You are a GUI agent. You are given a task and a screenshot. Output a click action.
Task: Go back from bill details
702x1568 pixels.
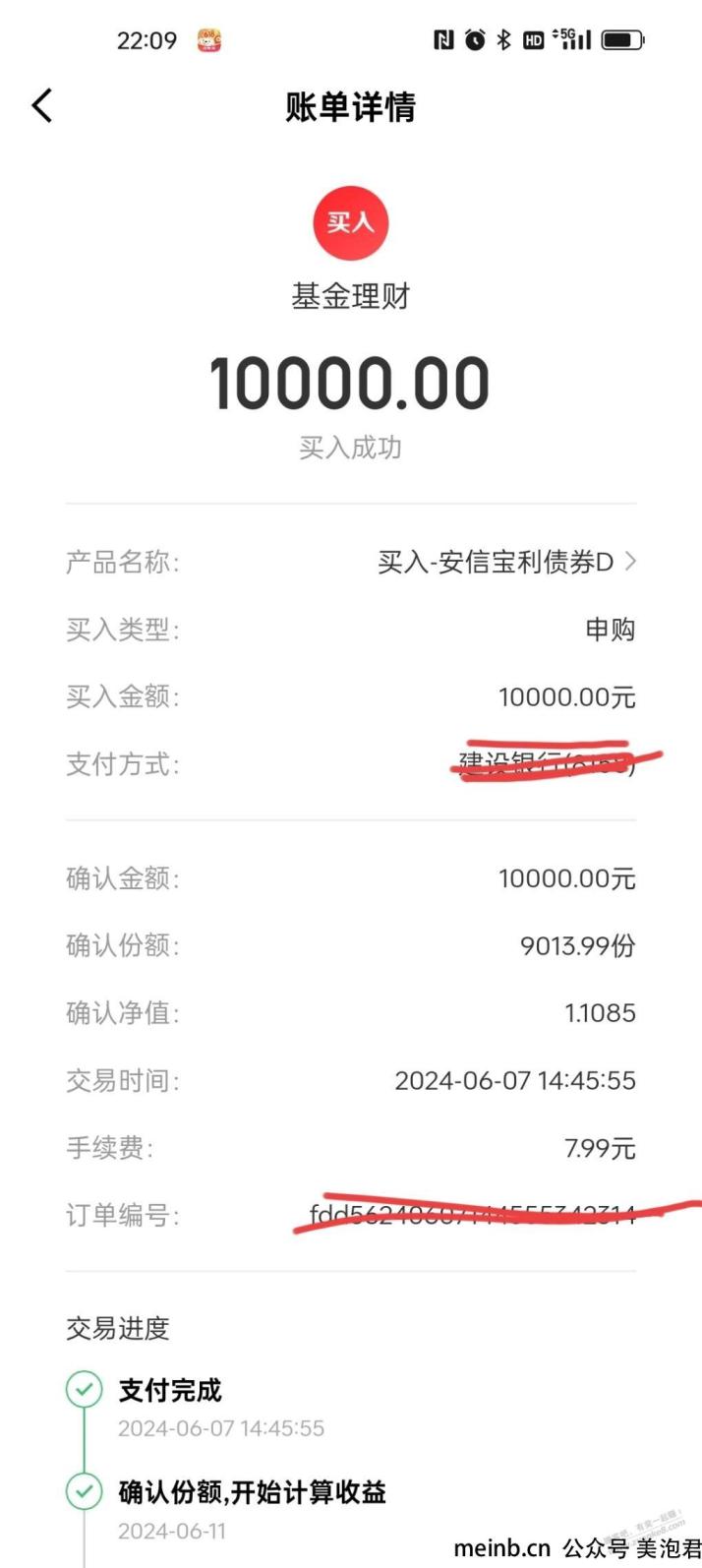coord(42,106)
